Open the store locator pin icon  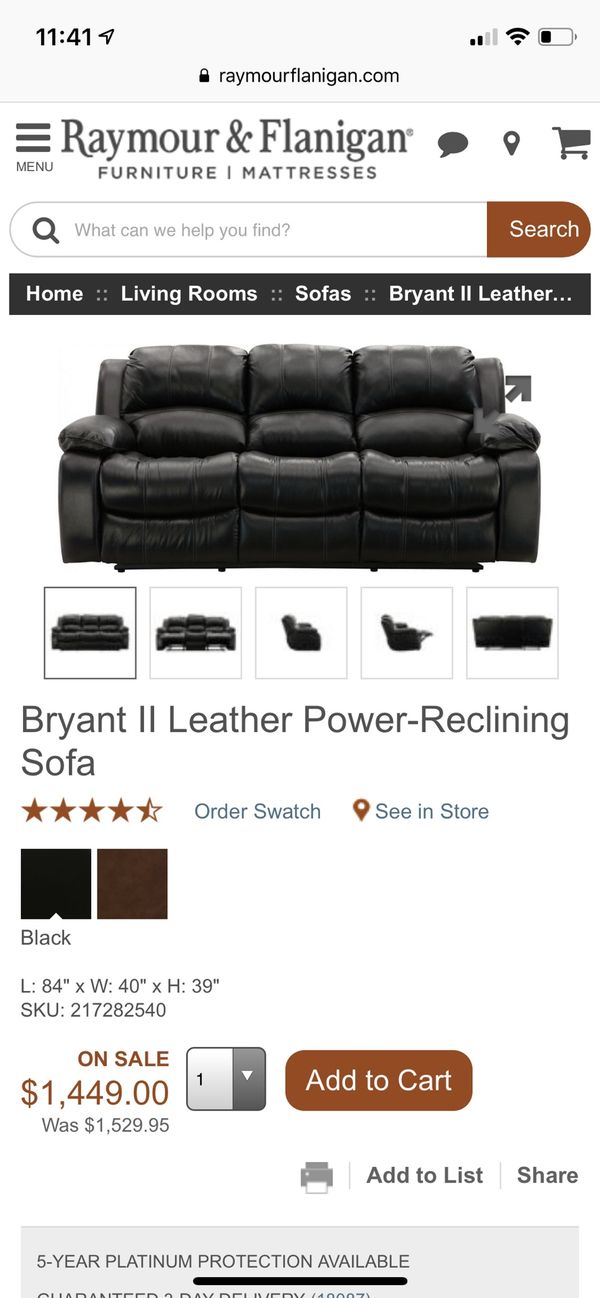click(511, 144)
